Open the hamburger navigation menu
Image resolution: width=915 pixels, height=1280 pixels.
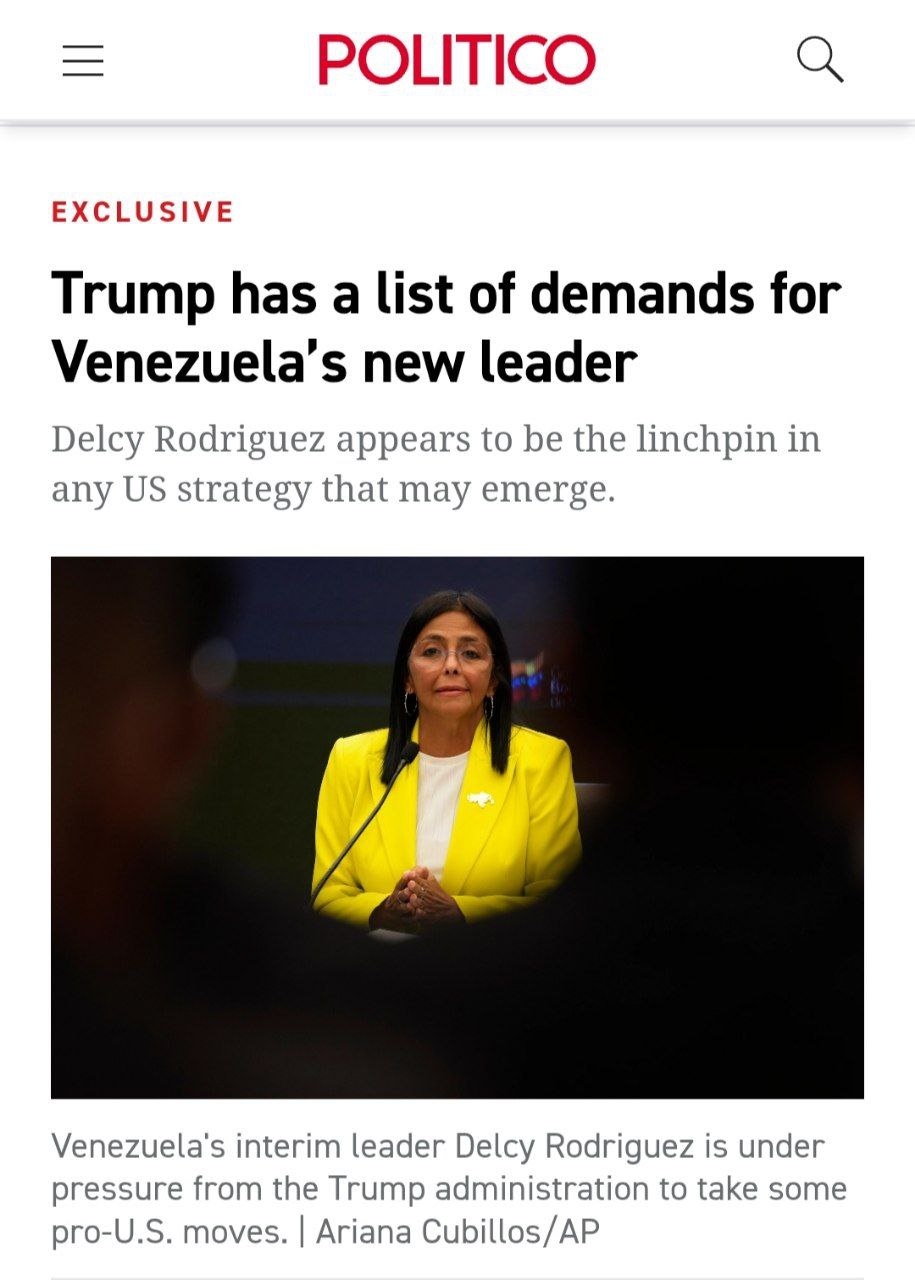click(x=83, y=61)
